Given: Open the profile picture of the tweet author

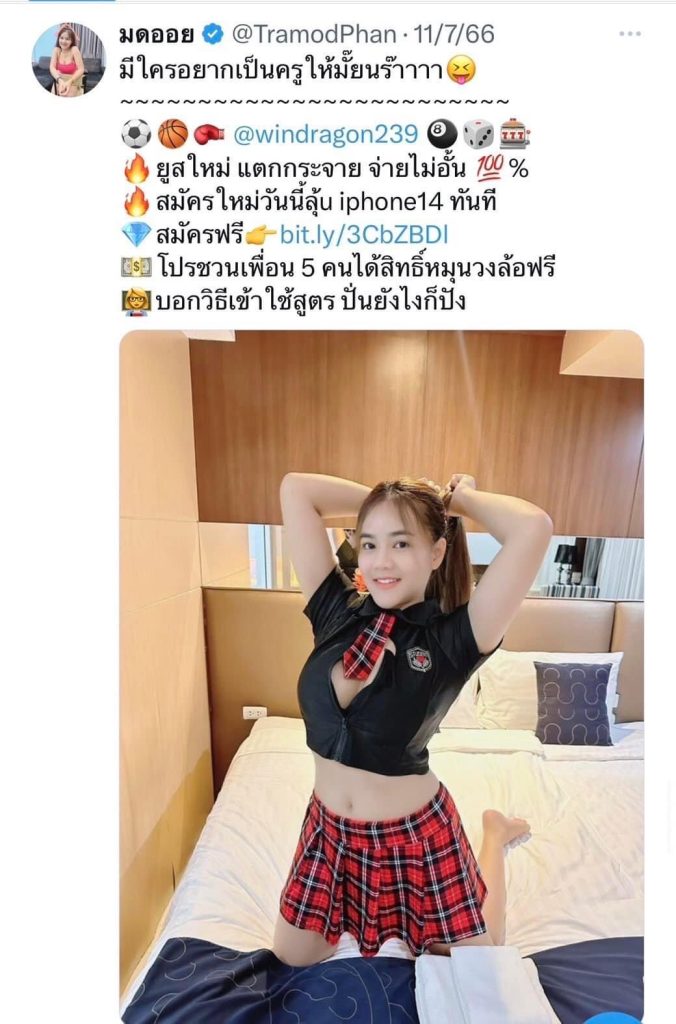Looking at the screenshot, I should coord(68,60).
